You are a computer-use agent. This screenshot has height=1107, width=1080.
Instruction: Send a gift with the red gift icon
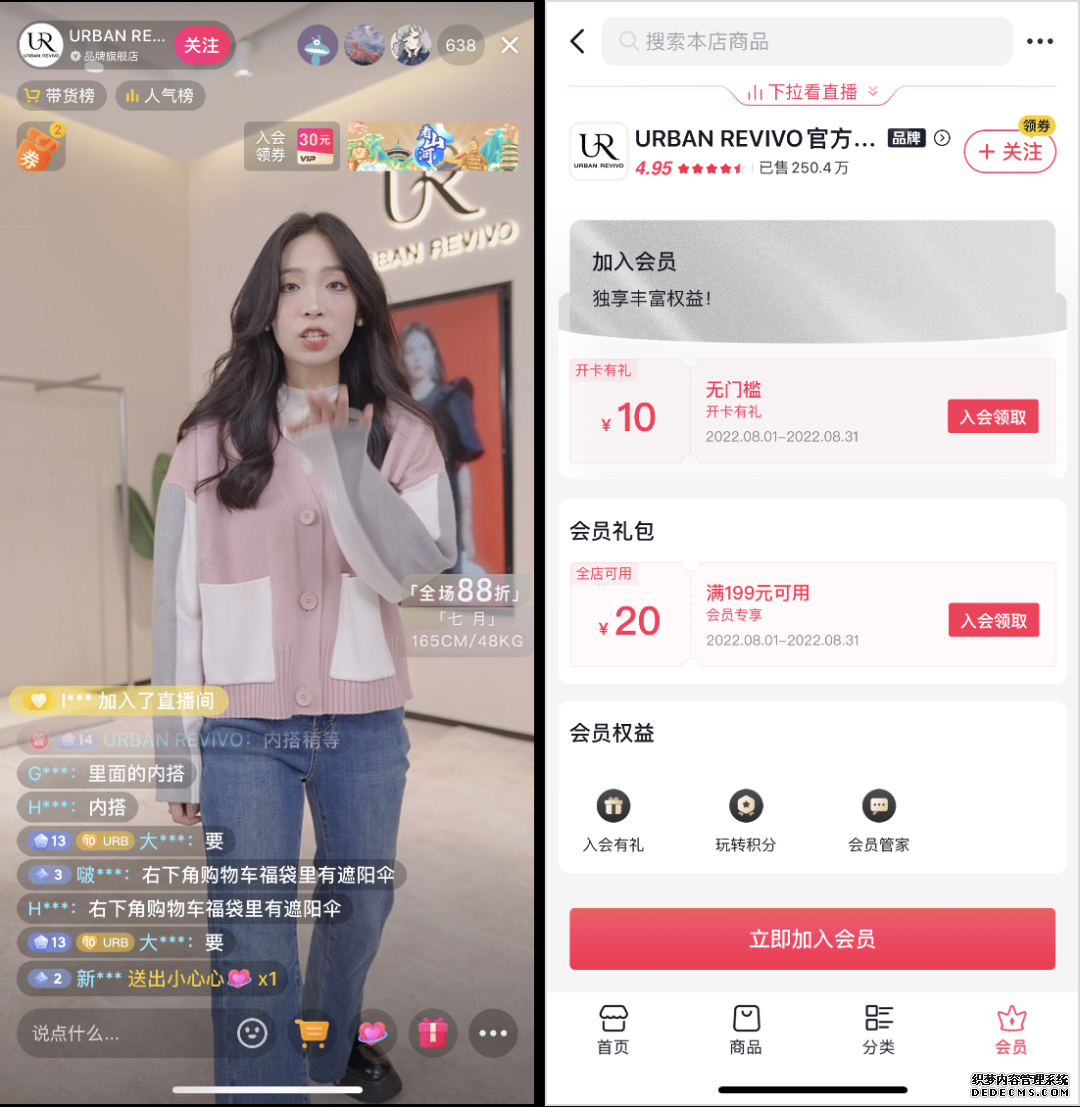(x=432, y=1033)
